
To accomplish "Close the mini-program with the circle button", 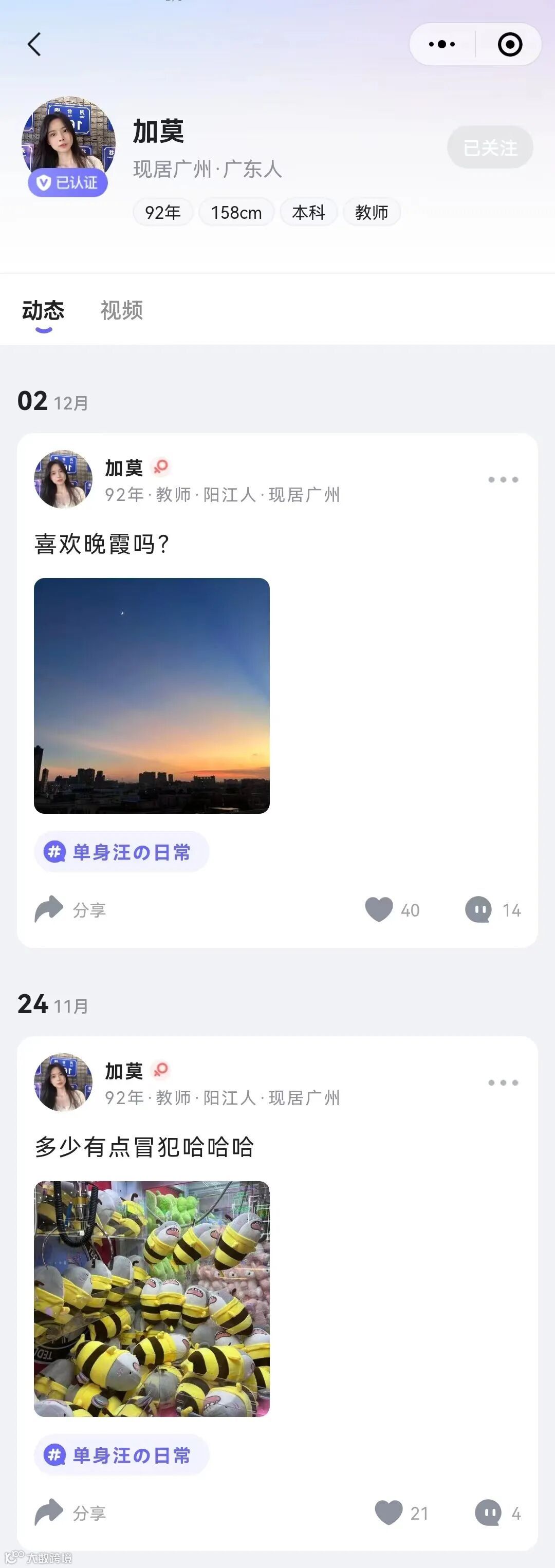I will 509,44.
